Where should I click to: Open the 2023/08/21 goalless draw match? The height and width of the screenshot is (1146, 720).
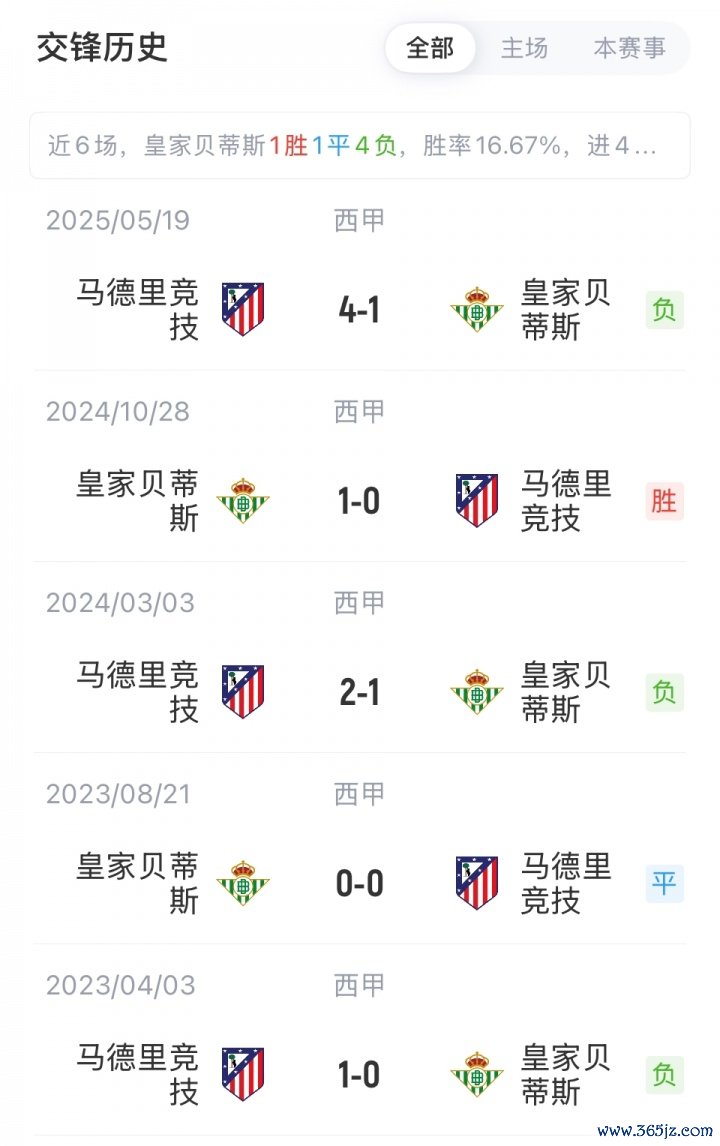pyautogui.click(x=360, y=884)
